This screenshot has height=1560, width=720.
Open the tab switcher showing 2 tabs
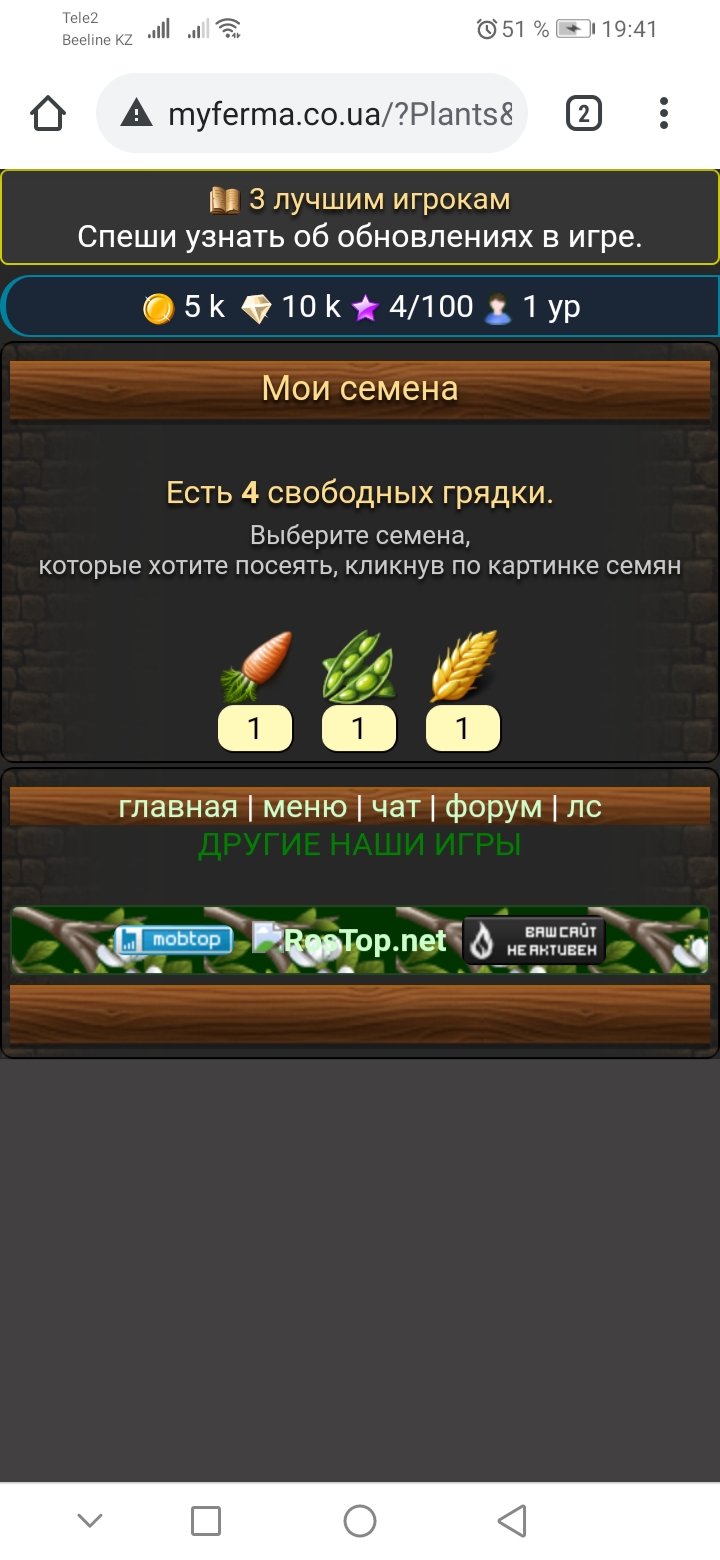pos(584,114)
